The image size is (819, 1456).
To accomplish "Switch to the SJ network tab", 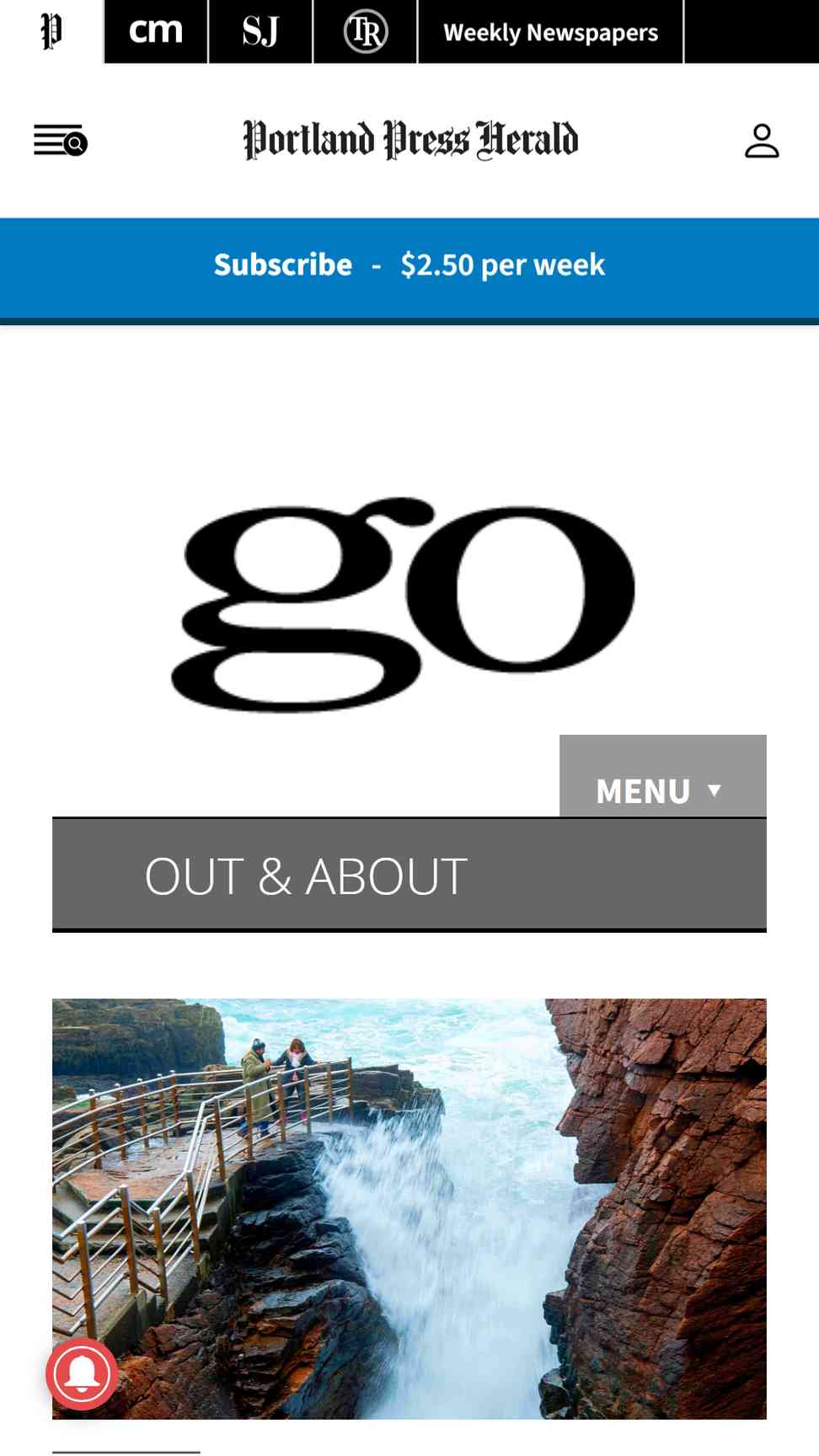I will (x=260, y=32).
